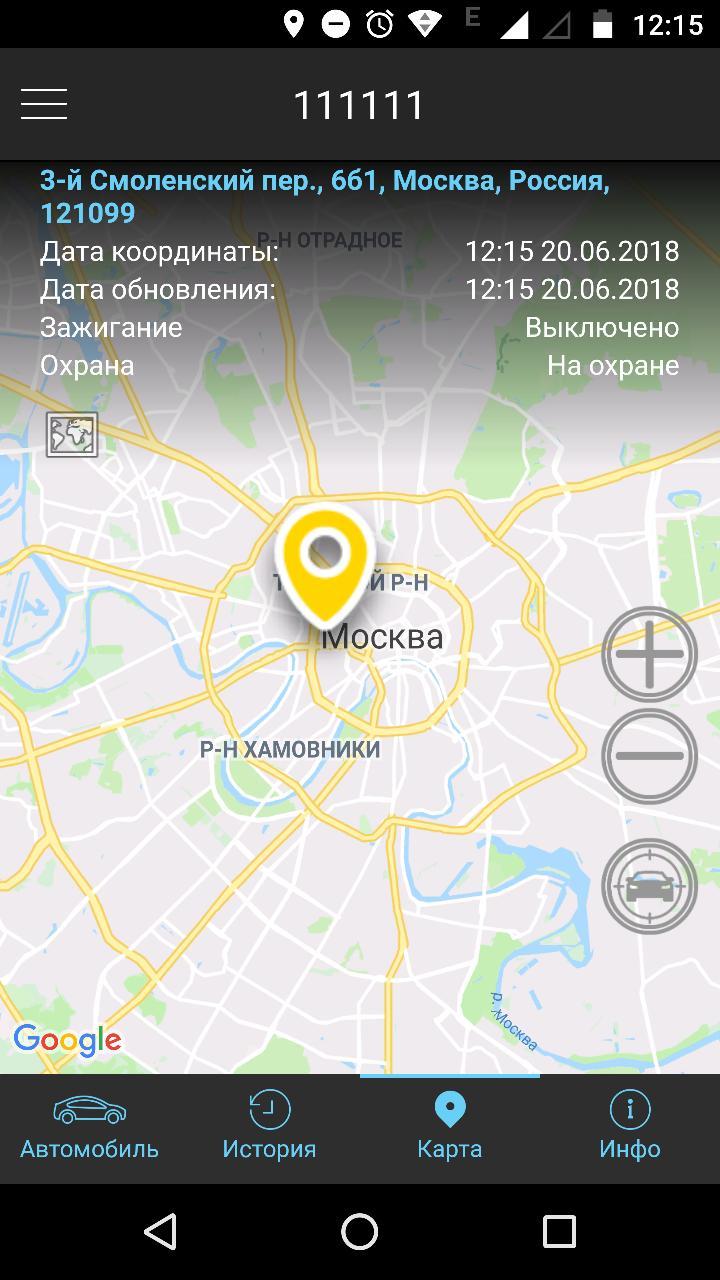Open the hamburger drawer menu
The width and height of the screenshot is (720, 1280).
point(44,104)
